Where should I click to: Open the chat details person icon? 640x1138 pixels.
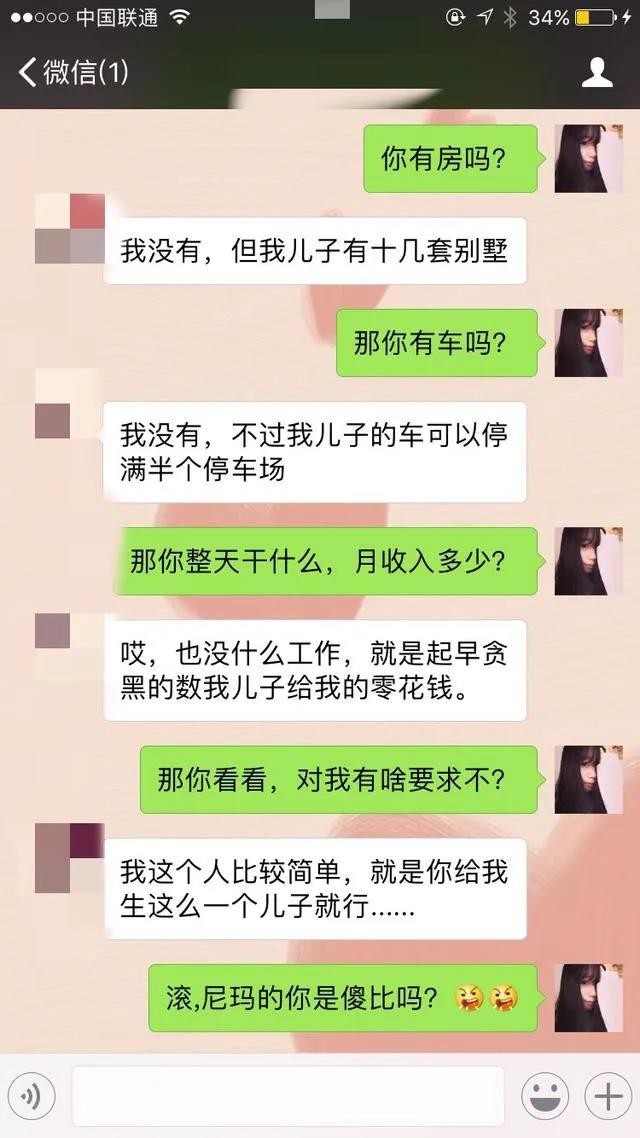pyautogui.click(x=597, y=72)
